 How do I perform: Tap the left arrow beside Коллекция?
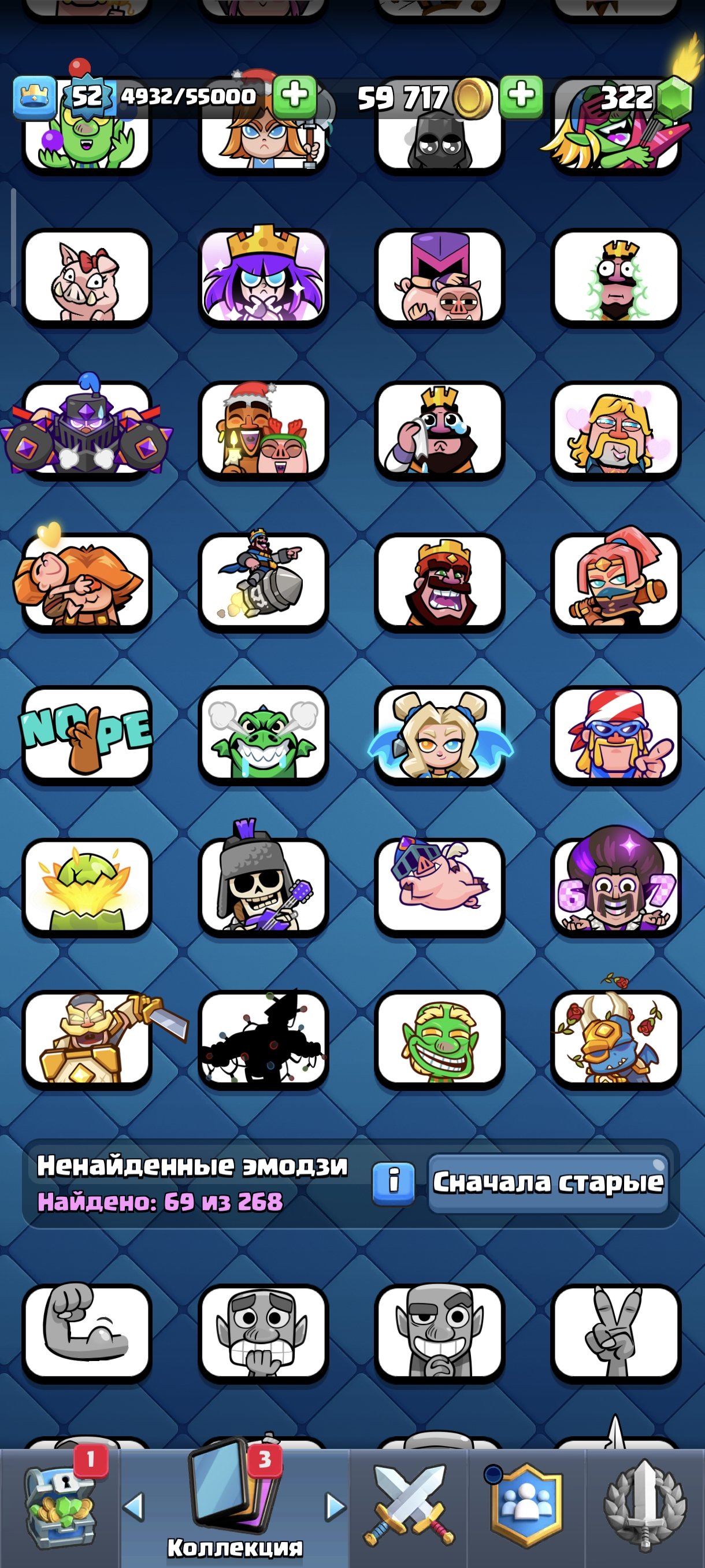[x=134, y=1507]
